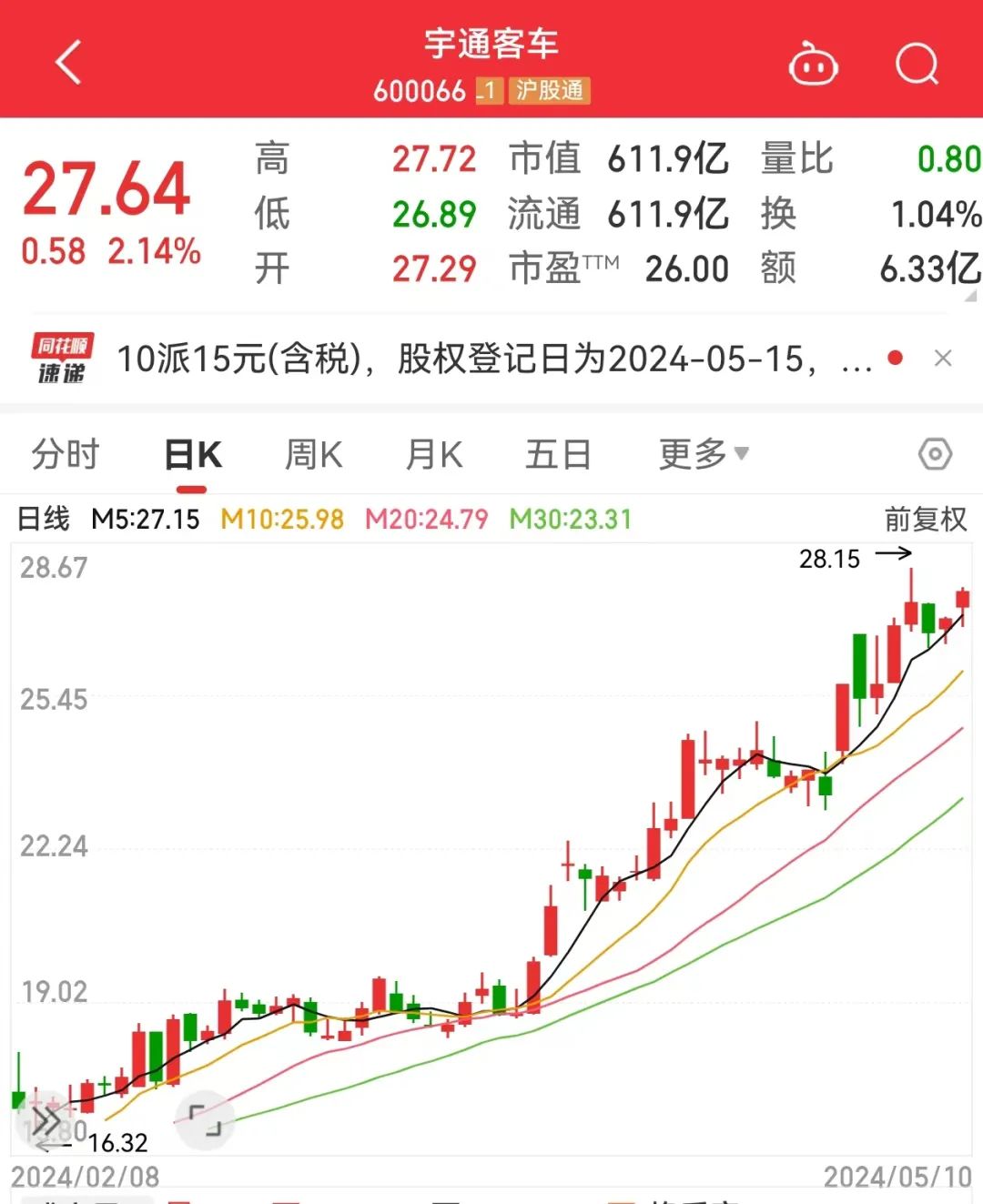Switch to the 周K chart tab
The width and height of the screenshot is (983, 1204).
(x=313, y=453)
